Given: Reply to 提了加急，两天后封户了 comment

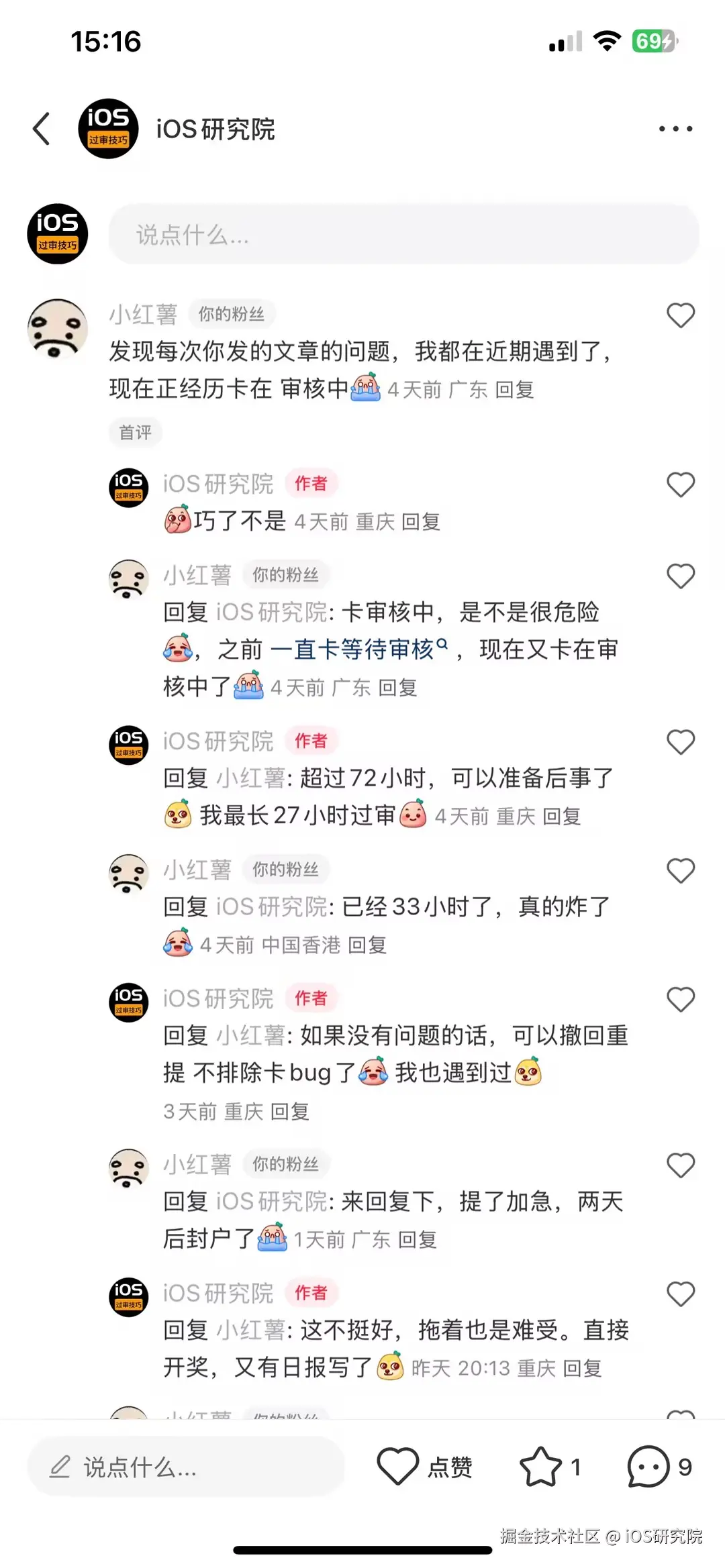Looking at the screenshot, I should [x=417, y=1240].
